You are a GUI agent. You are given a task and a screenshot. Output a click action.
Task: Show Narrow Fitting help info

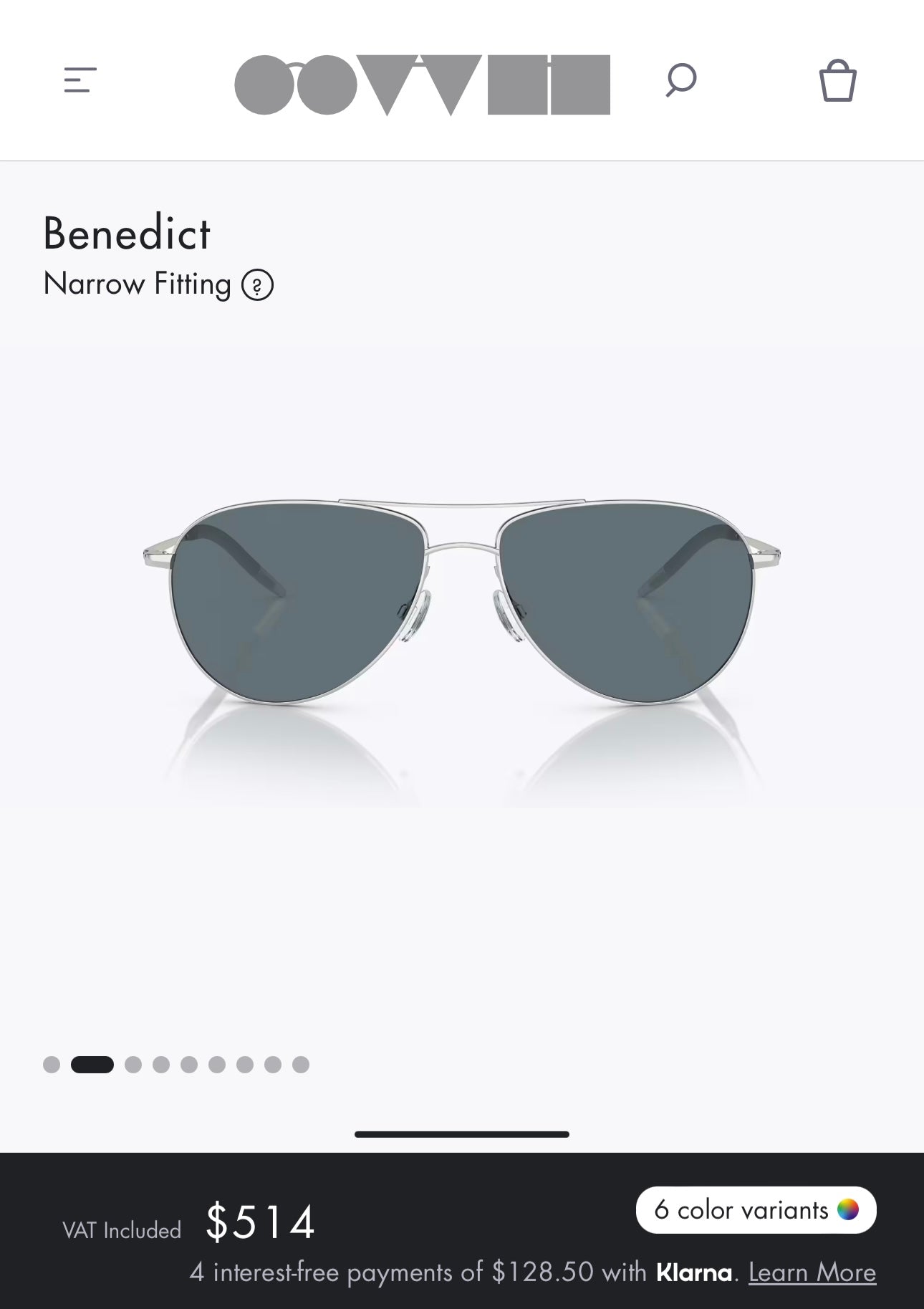click(258, 285)
